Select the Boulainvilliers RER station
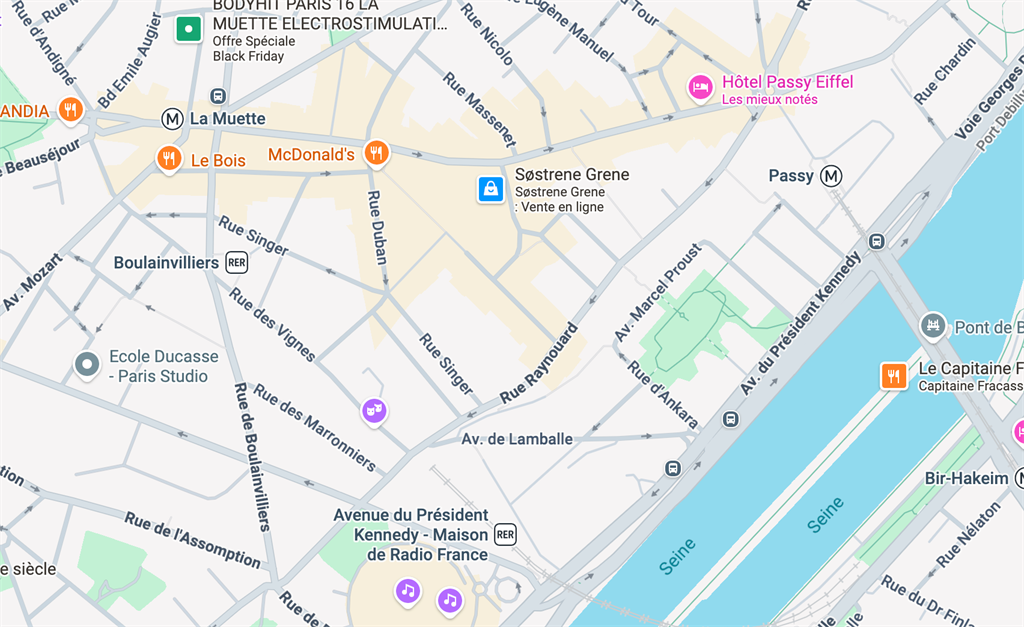The image size is (1024, 627). tap(236, 262)
